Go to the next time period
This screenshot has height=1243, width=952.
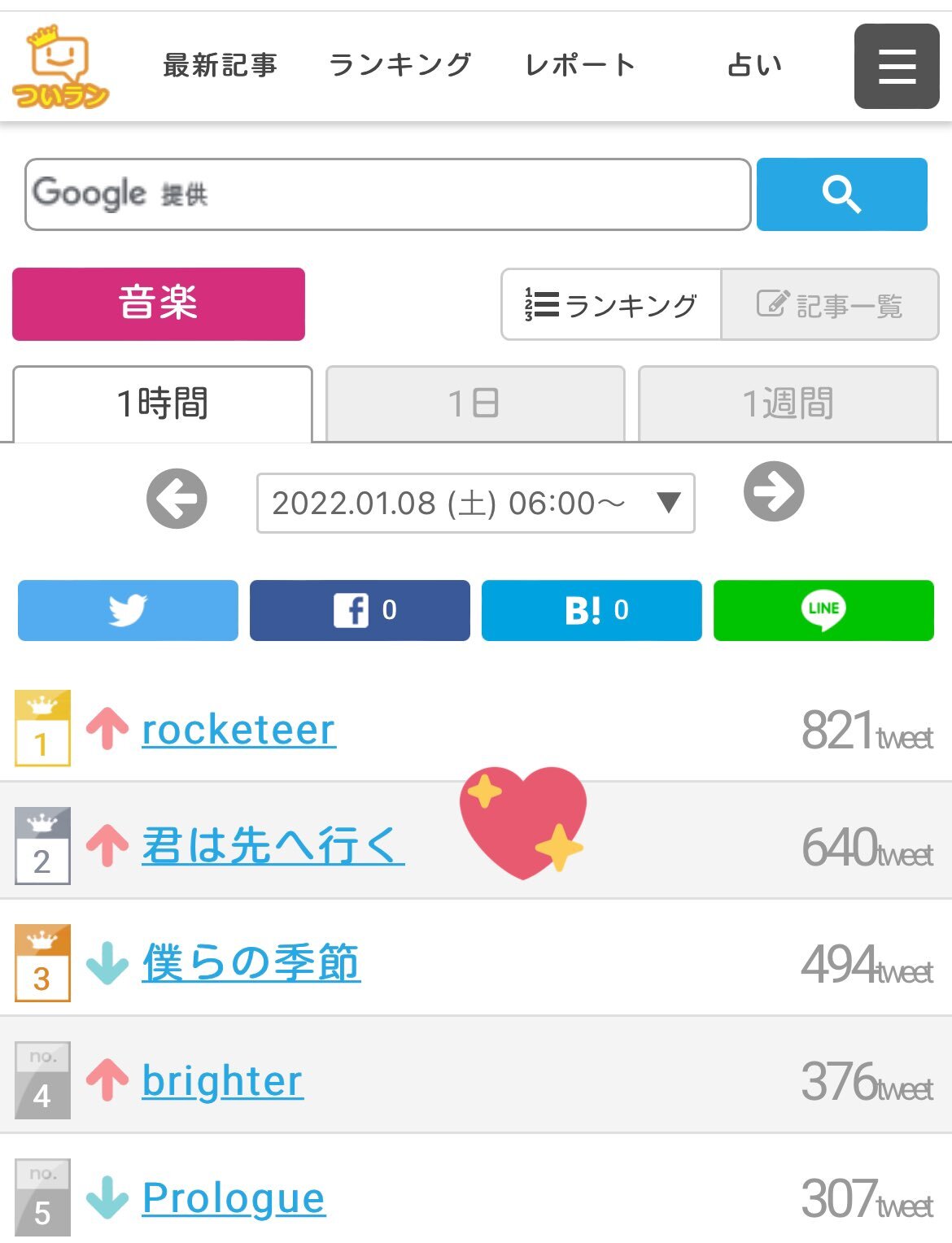click(x=774, y=491)
